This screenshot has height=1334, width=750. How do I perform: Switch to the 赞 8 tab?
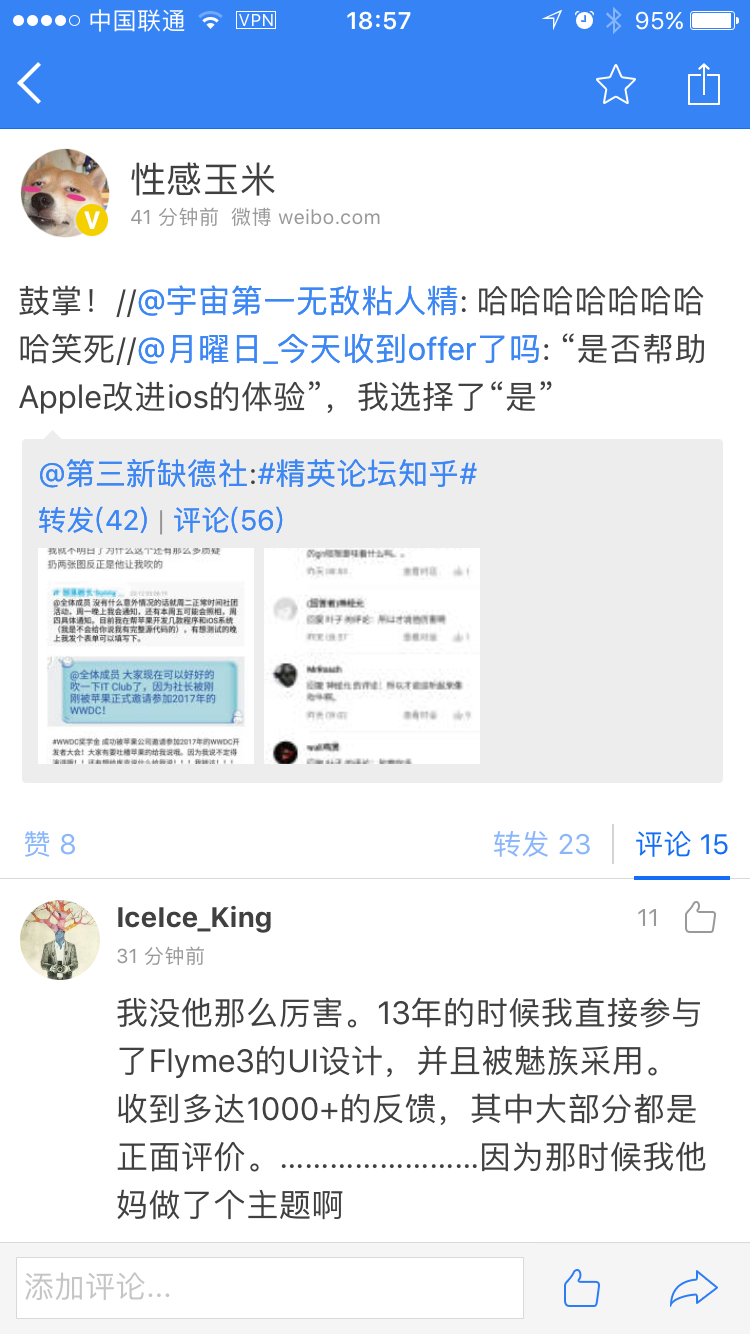point(50,845)
